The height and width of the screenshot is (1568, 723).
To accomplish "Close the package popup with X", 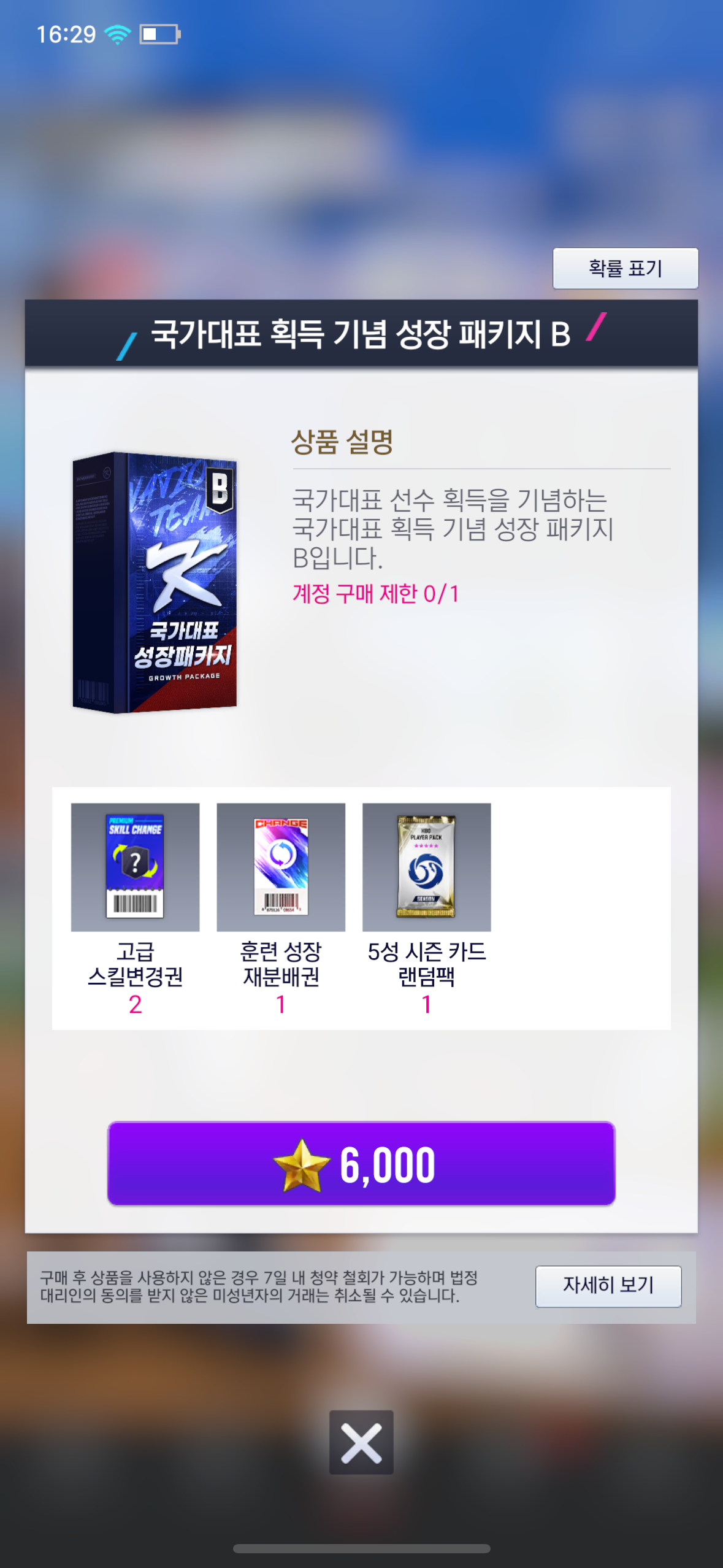I will 361,1442.
